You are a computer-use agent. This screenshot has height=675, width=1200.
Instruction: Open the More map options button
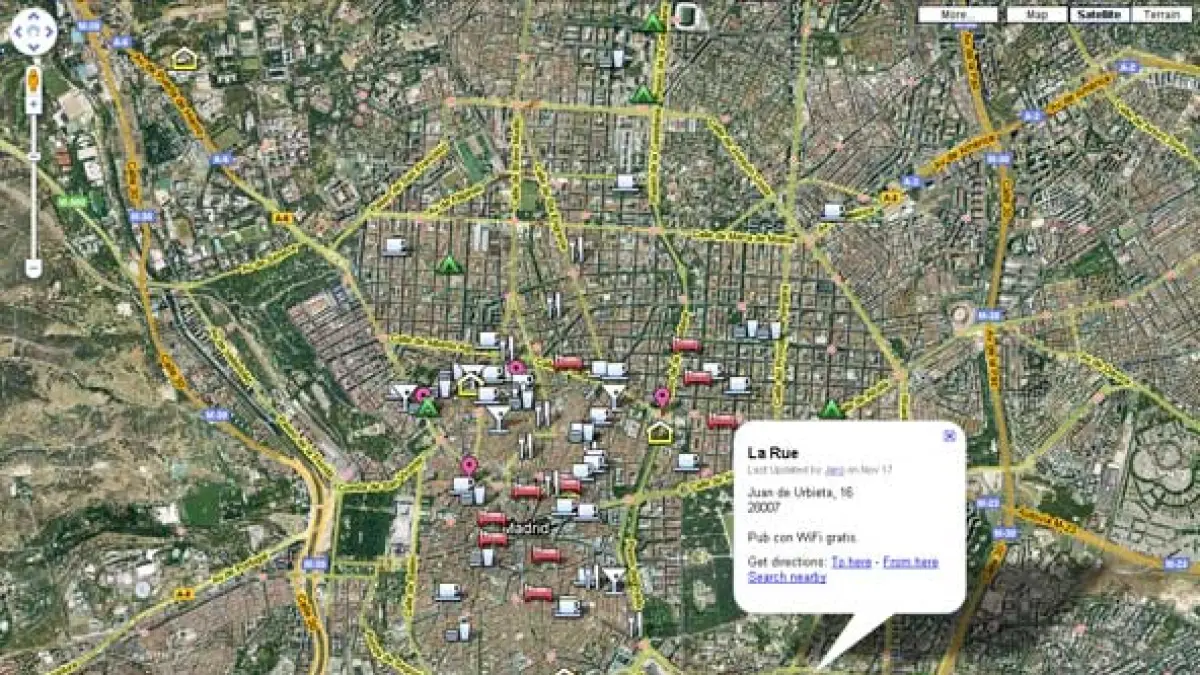tap(957, 15)
